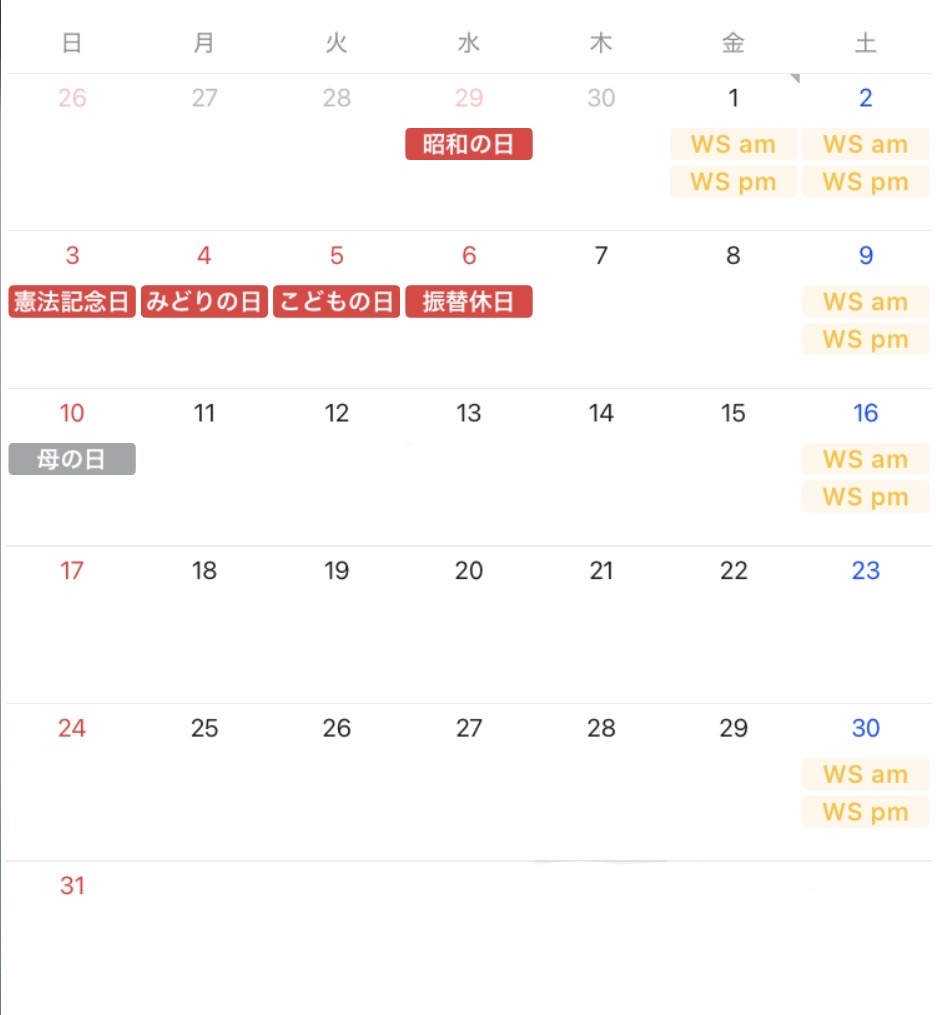This screenshot has width=936, height=1015.
Task: Open the 振替休日 event on the 6th
Action: pyautogui.click(x=468, y=302)
